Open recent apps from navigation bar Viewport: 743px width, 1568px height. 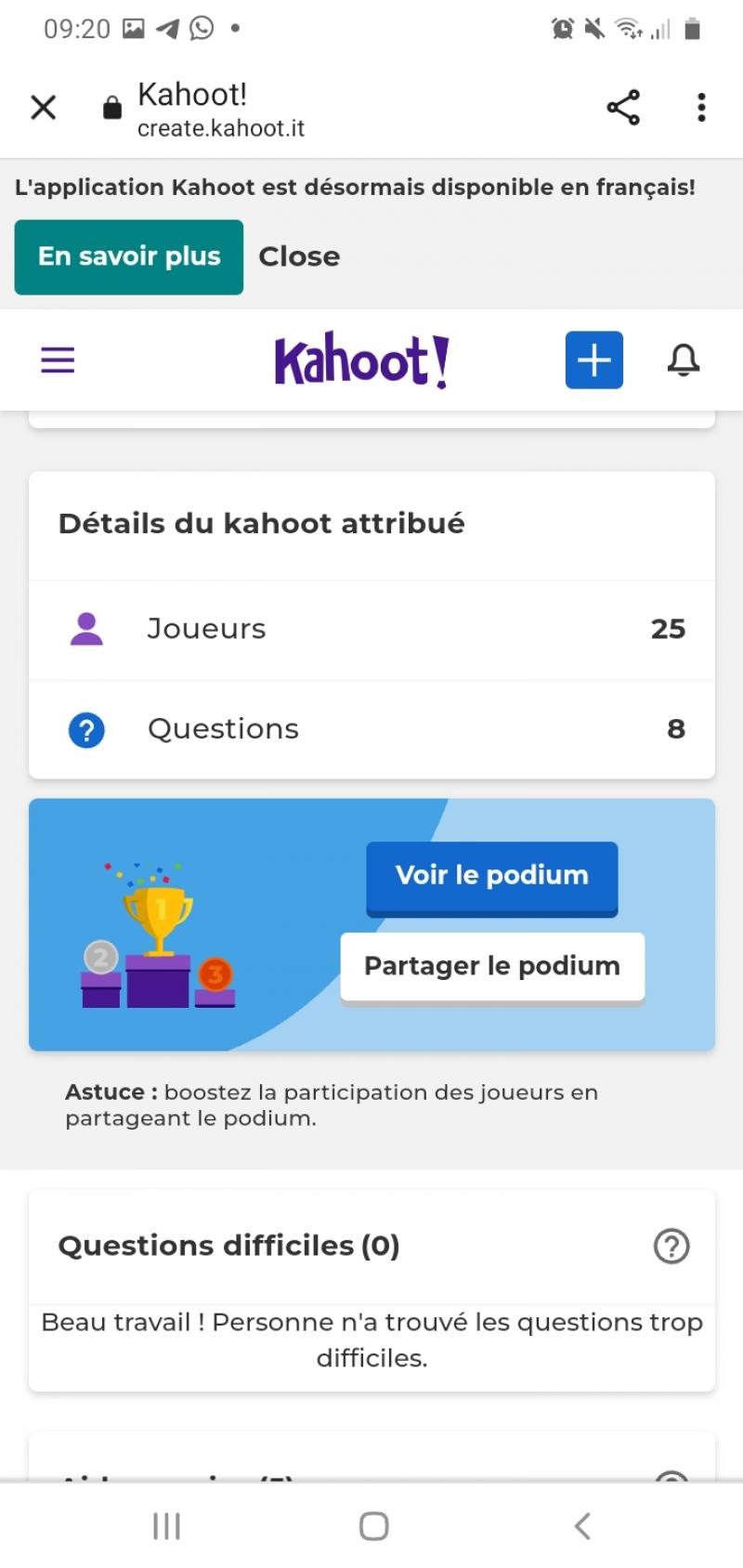pos(166,1526)
